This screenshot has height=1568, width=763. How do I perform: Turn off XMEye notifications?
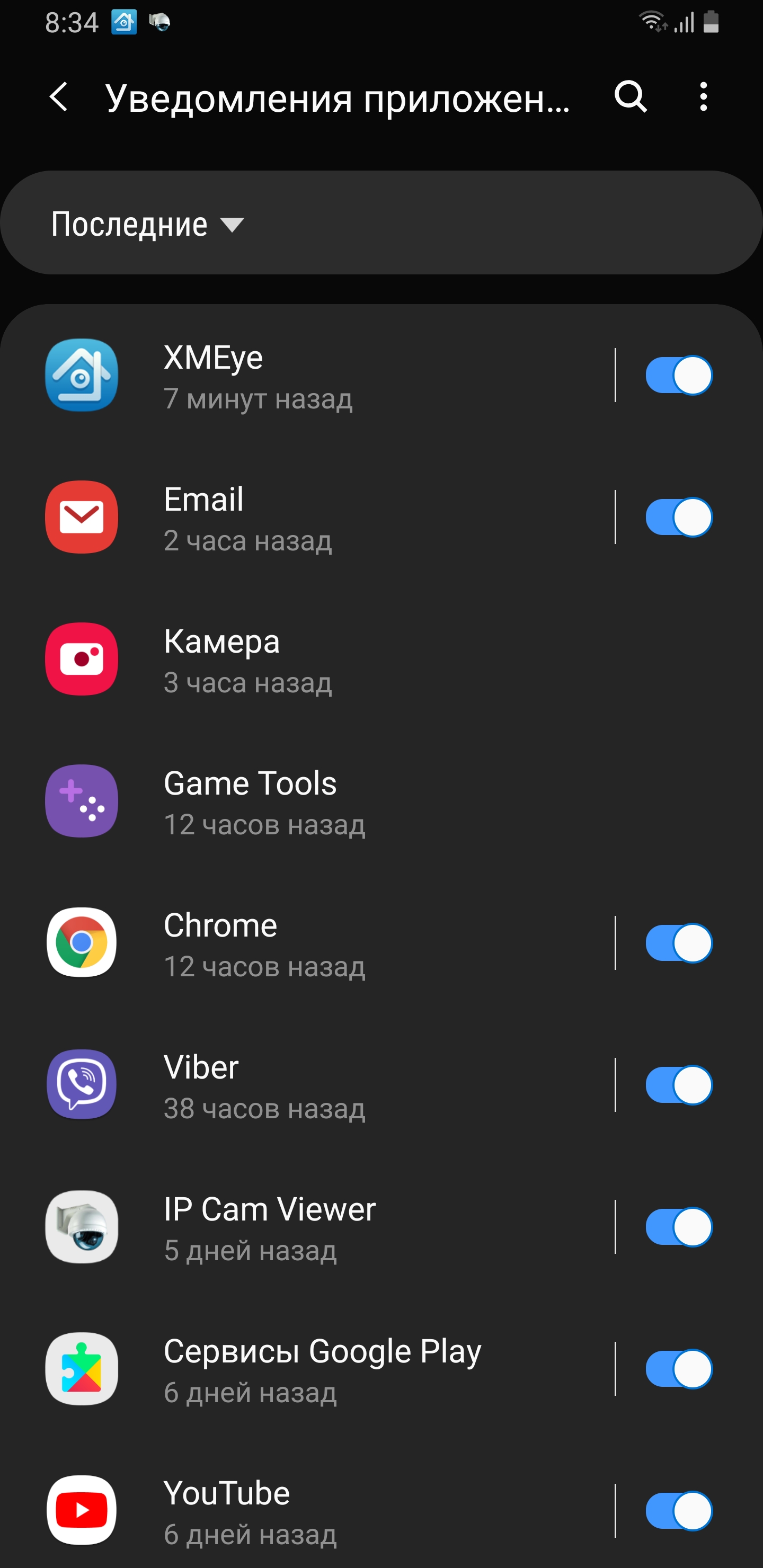point(678,376)
